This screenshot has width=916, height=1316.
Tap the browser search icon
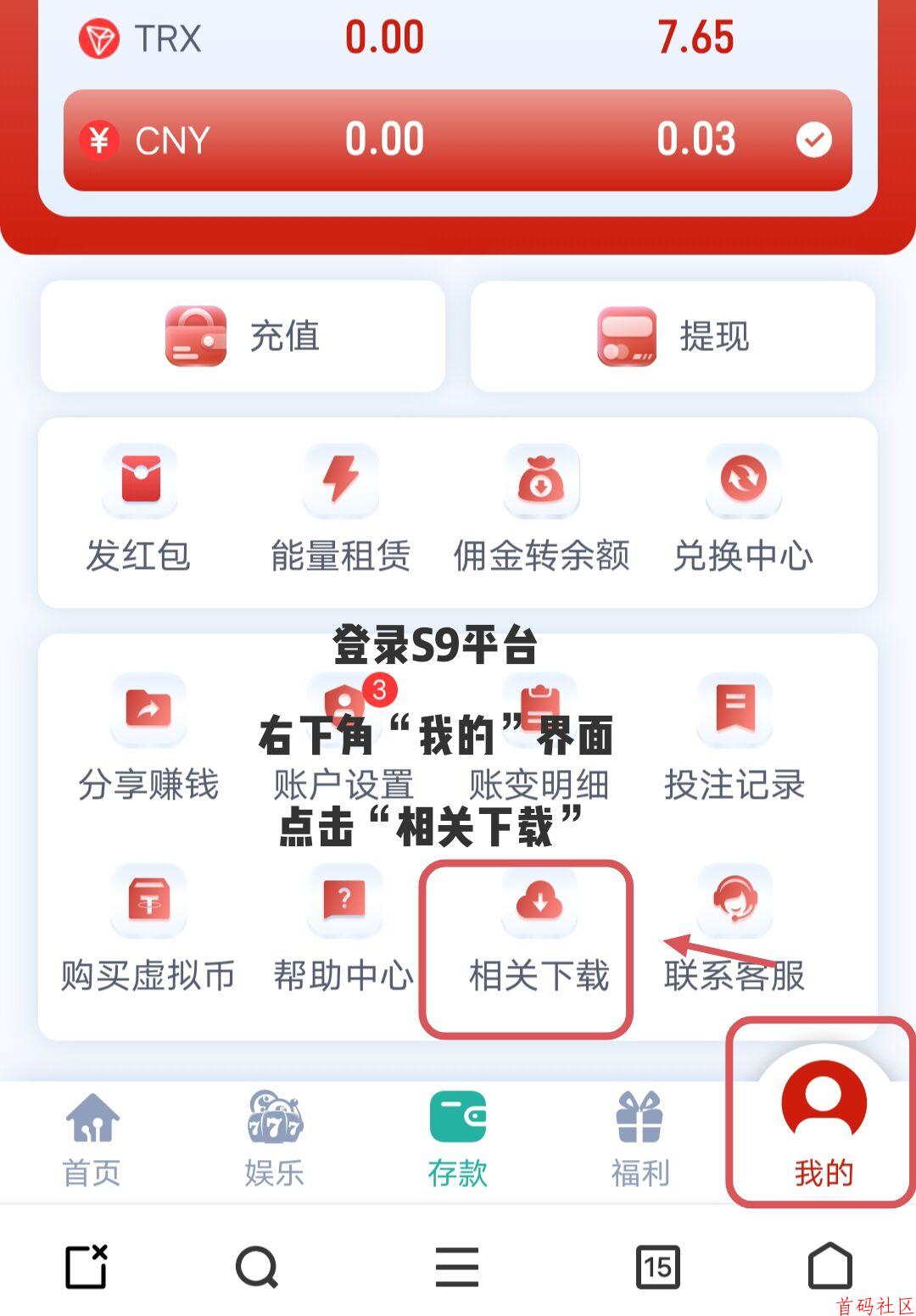point(255,1267)
